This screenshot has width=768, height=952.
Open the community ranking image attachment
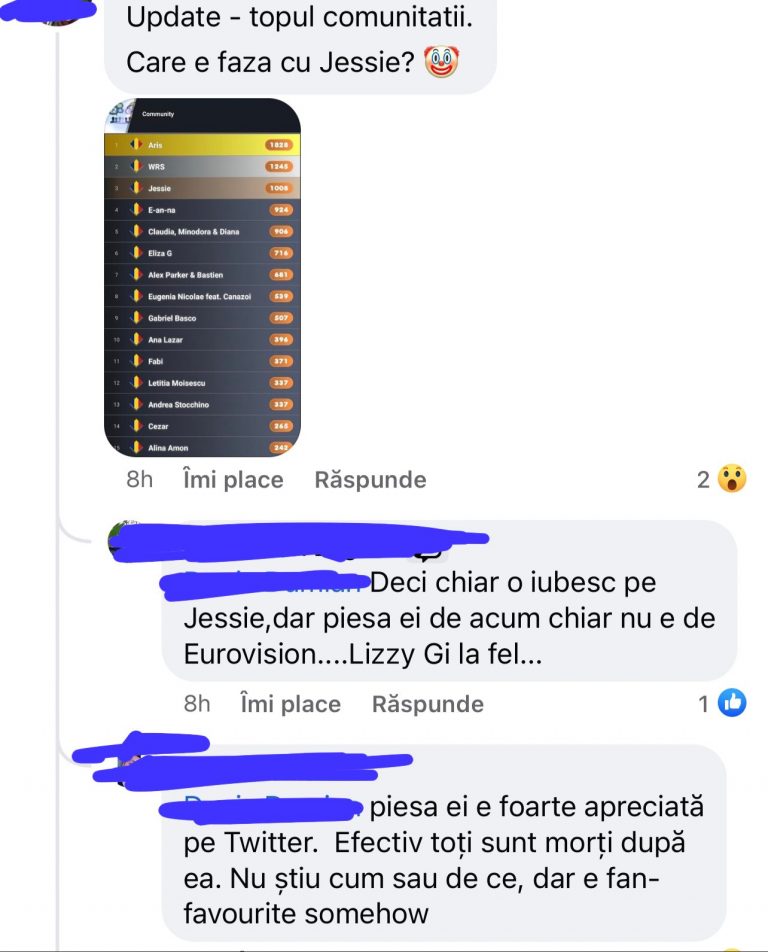202,277
